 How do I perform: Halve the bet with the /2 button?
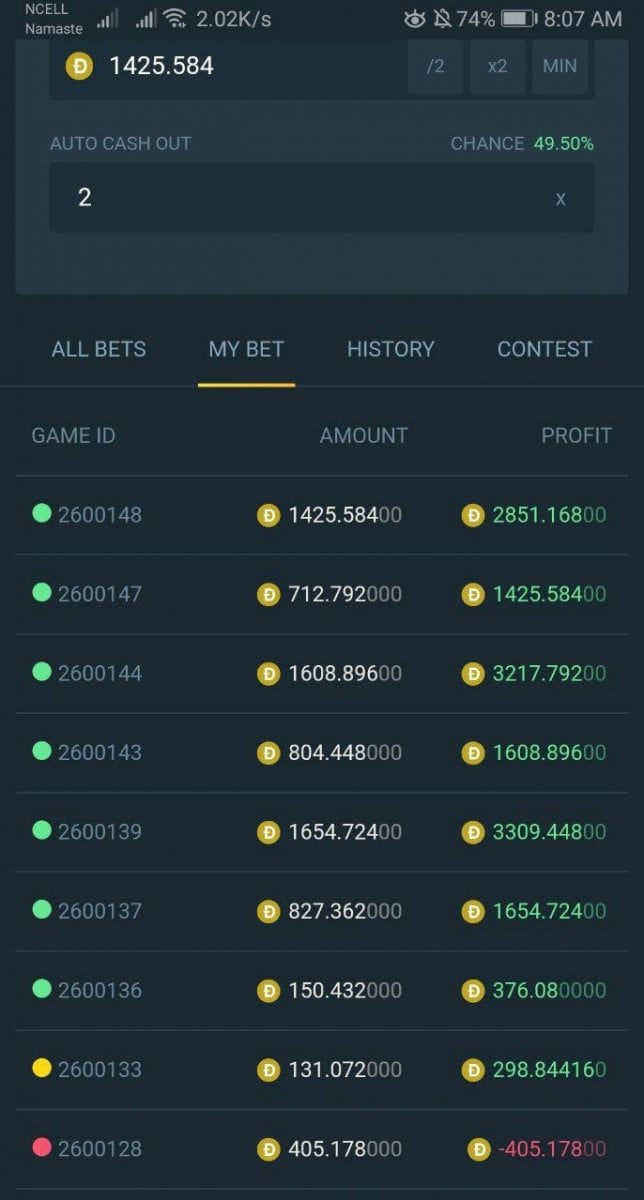pos(435,66)
